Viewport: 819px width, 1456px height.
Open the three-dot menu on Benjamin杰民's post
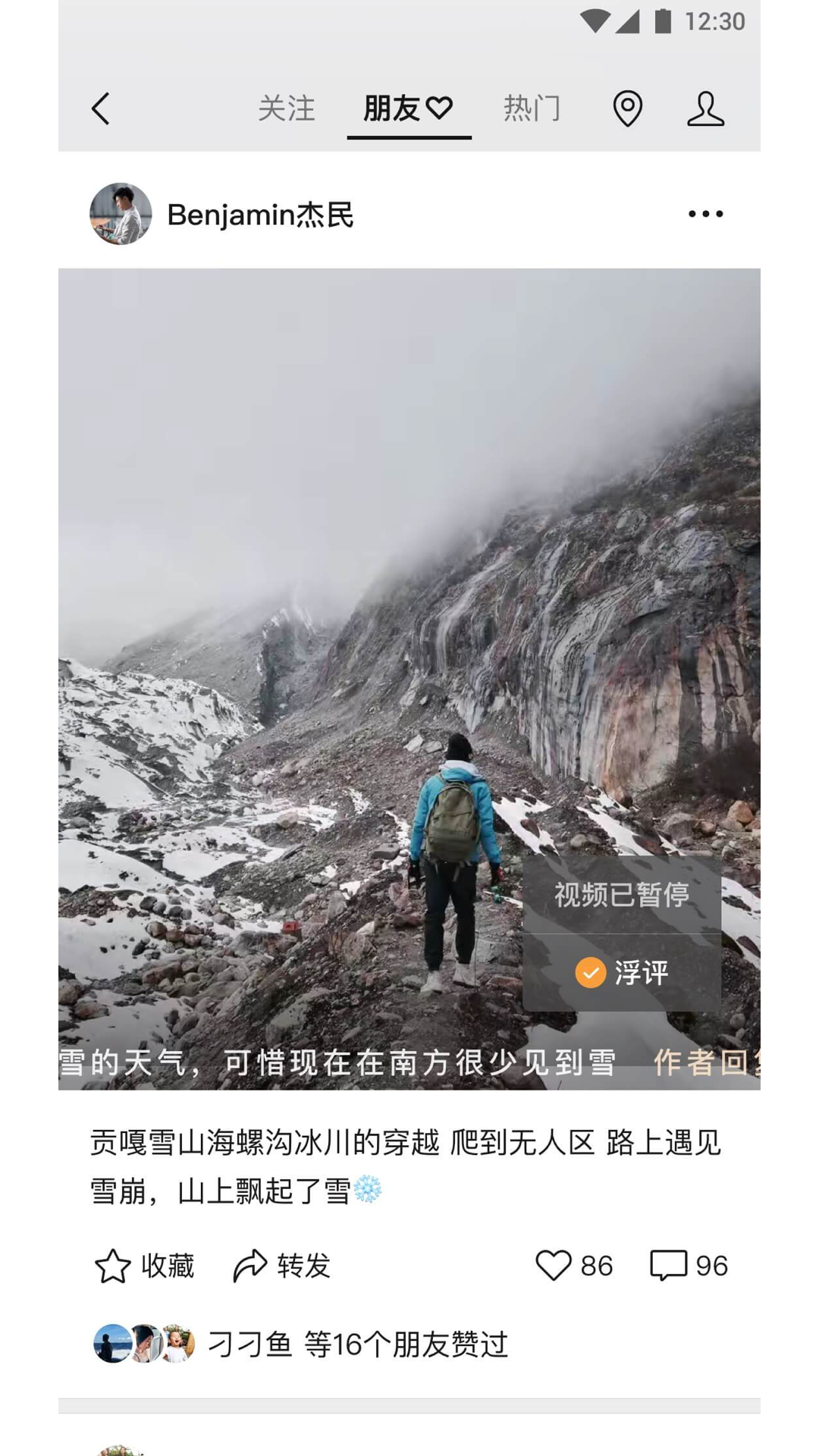(x=705, y=214)
